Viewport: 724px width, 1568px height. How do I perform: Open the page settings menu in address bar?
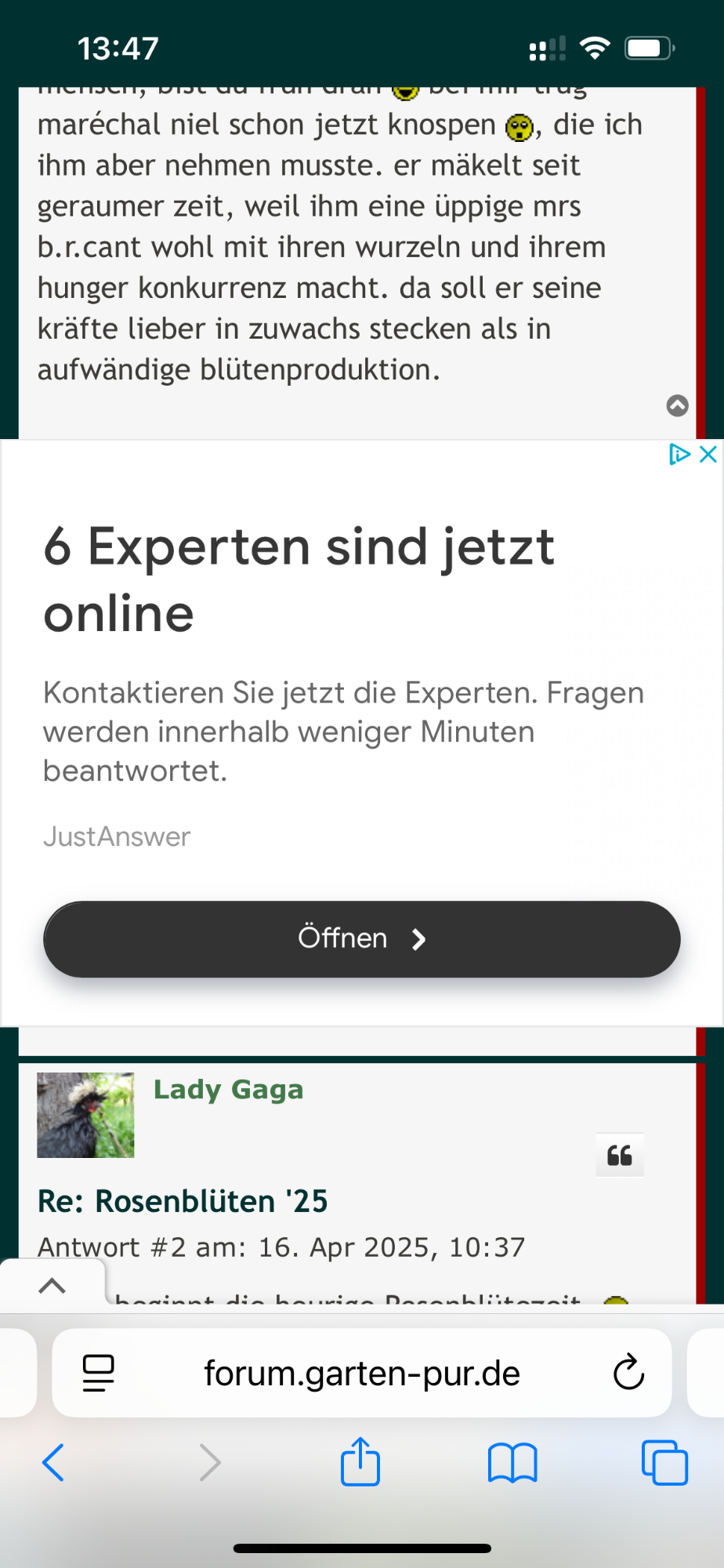99,1373
